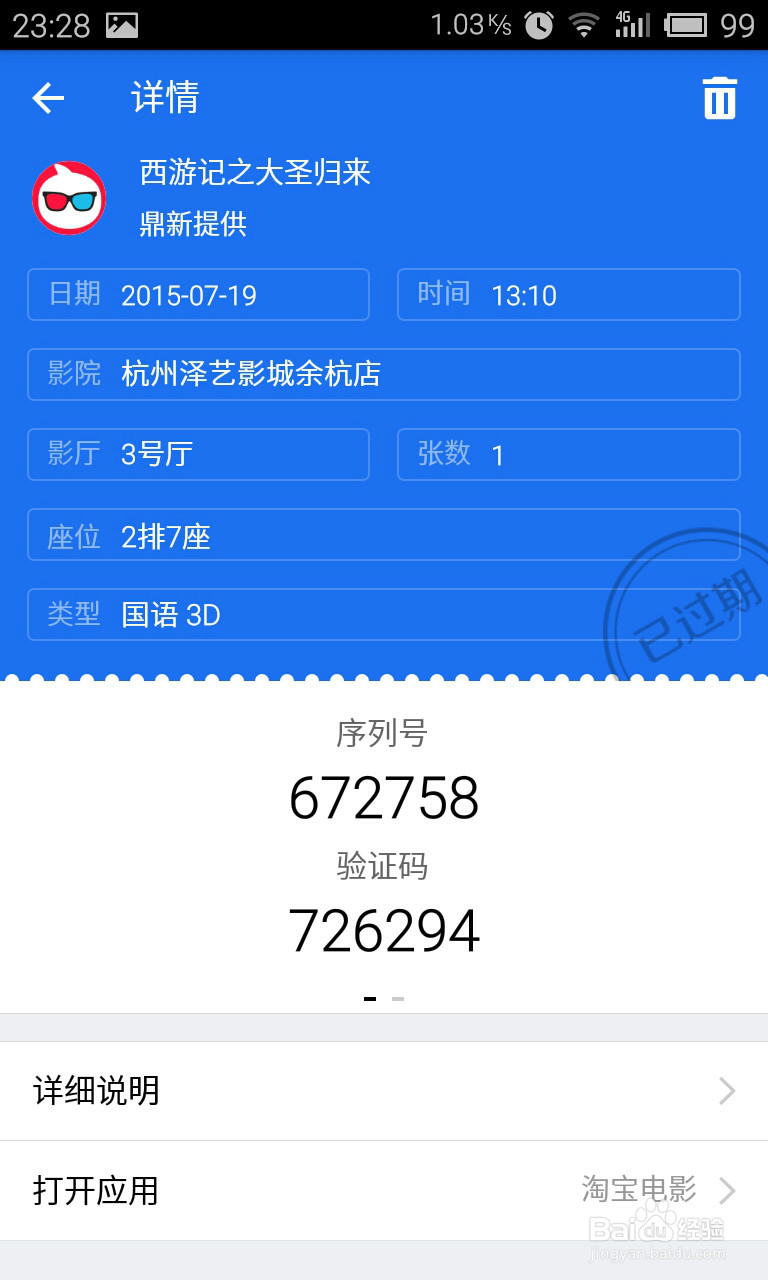The image size is (768, 1280).
Task: Tap the movie 3D-glasses logo
Action: tap(70, 199)
